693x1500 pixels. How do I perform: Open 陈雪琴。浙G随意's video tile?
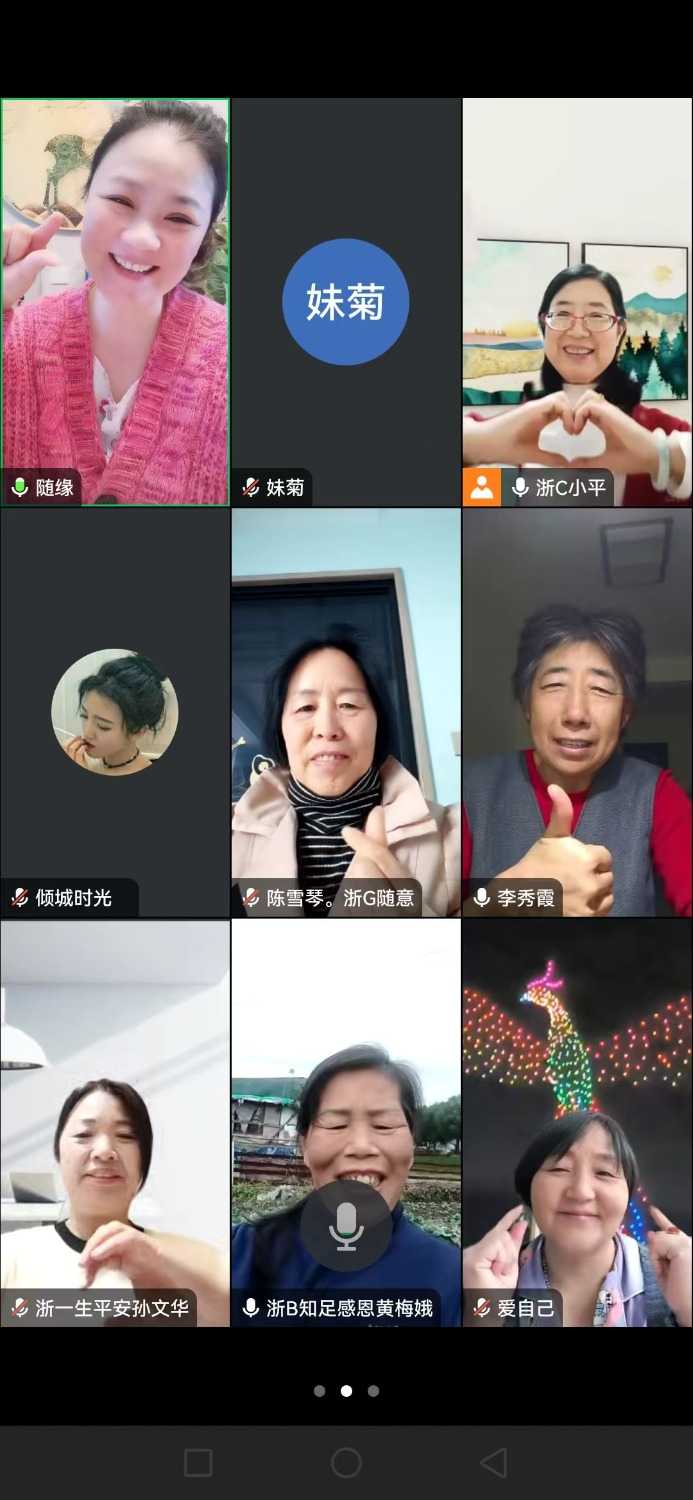pyautogui.click(x=346, y=712)
